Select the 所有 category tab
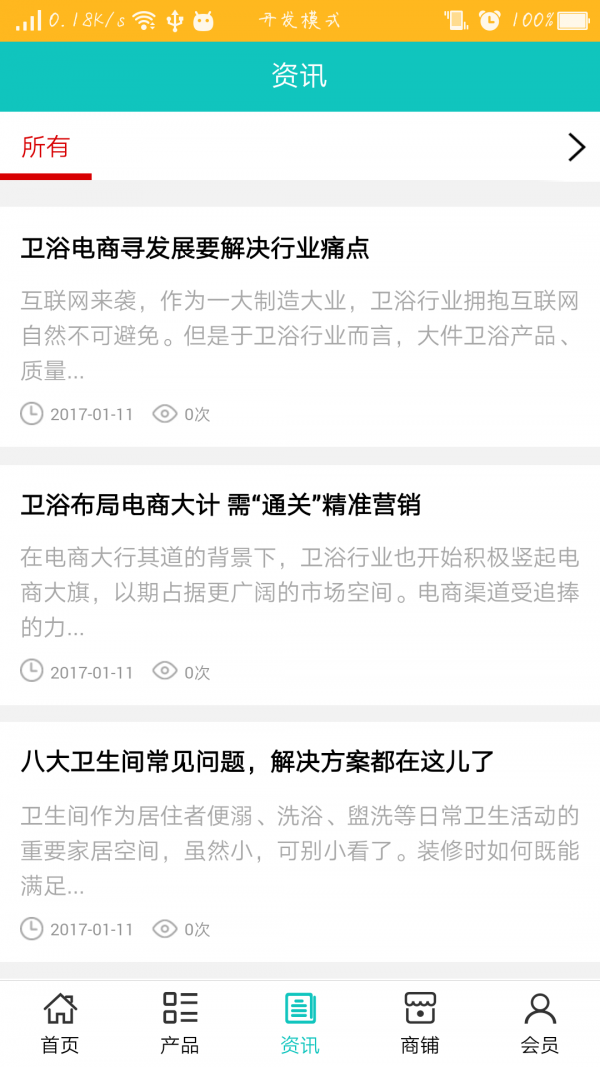The height and width of the screenshot is (1067, 600). coord(46,147)
